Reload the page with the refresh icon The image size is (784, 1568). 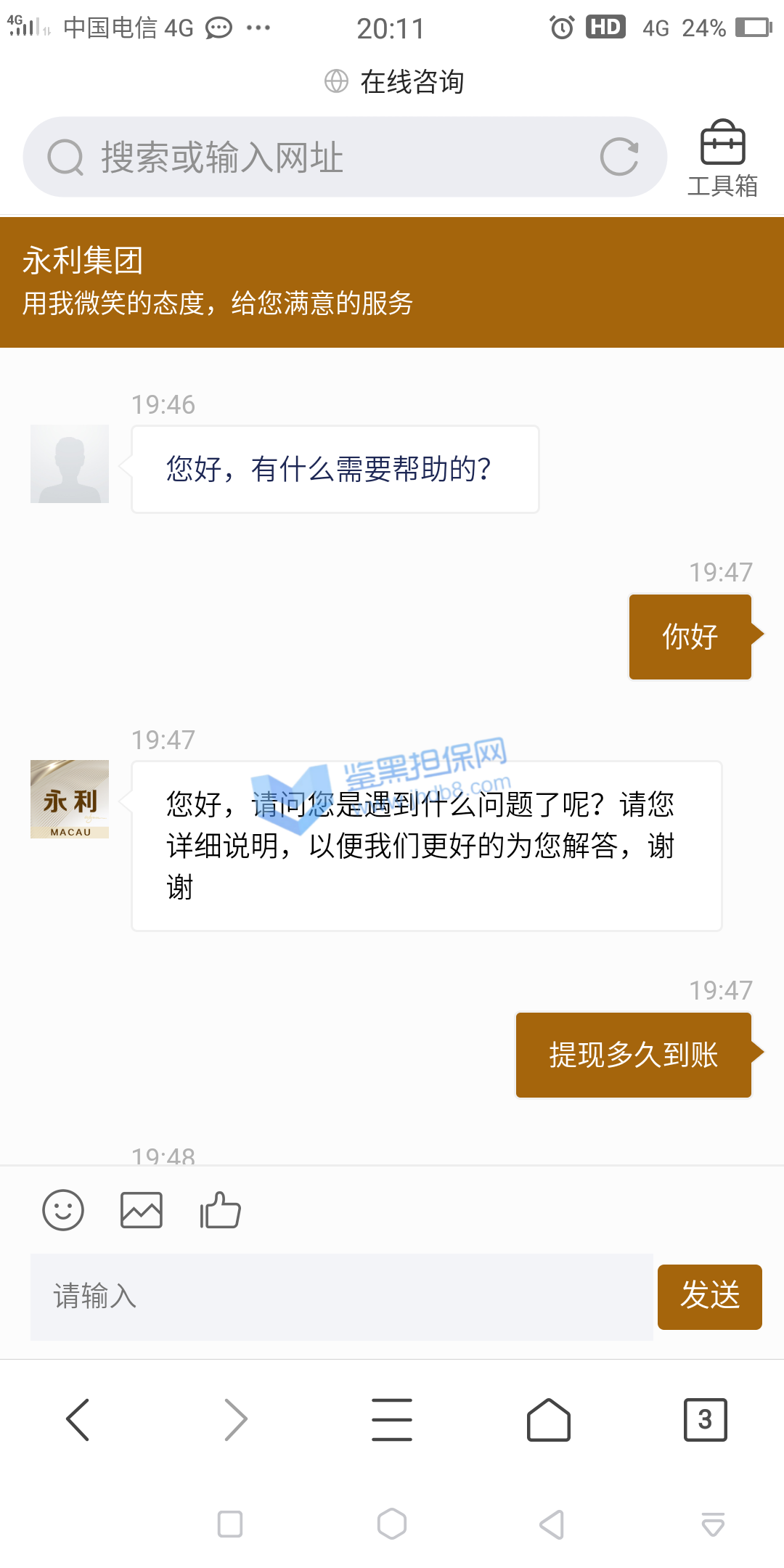pos(619,157)
